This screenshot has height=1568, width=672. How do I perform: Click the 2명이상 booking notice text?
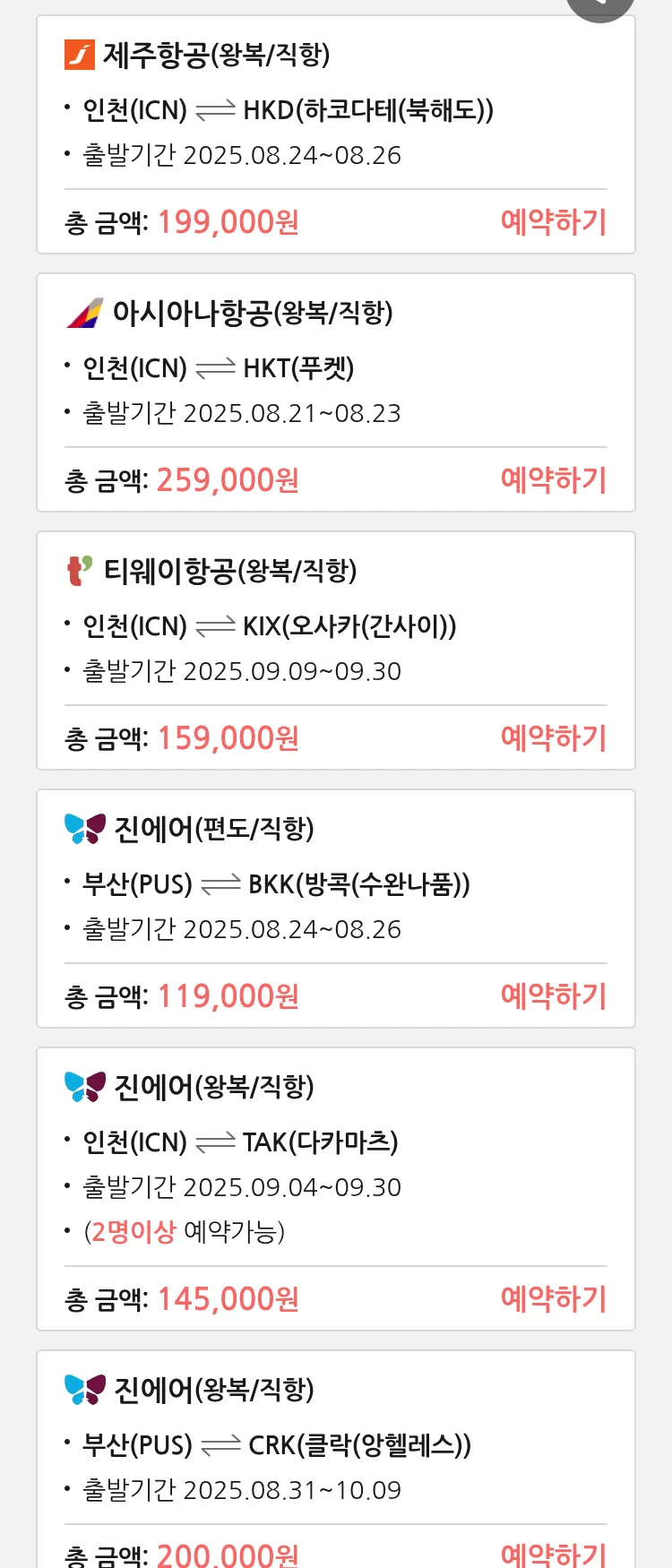[x=133, y=1231]
